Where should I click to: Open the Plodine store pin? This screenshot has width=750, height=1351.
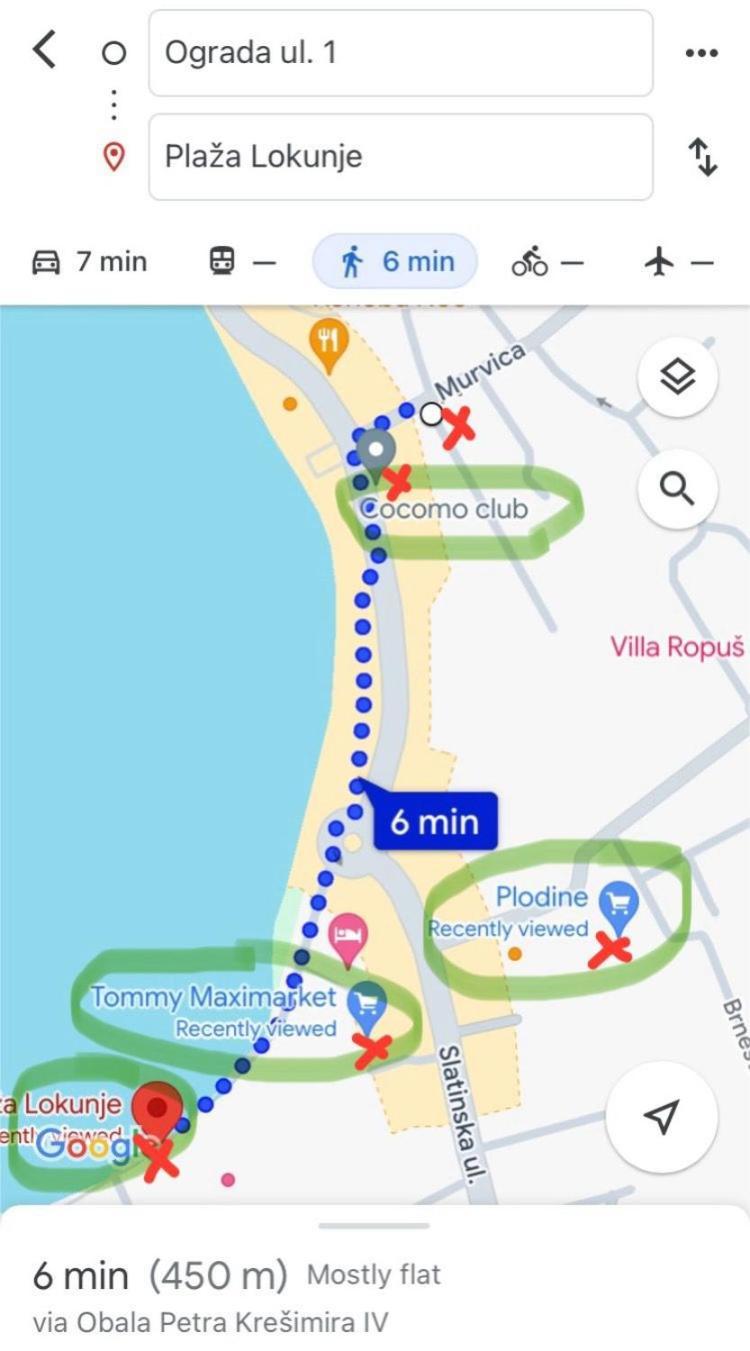click(618, 903)
